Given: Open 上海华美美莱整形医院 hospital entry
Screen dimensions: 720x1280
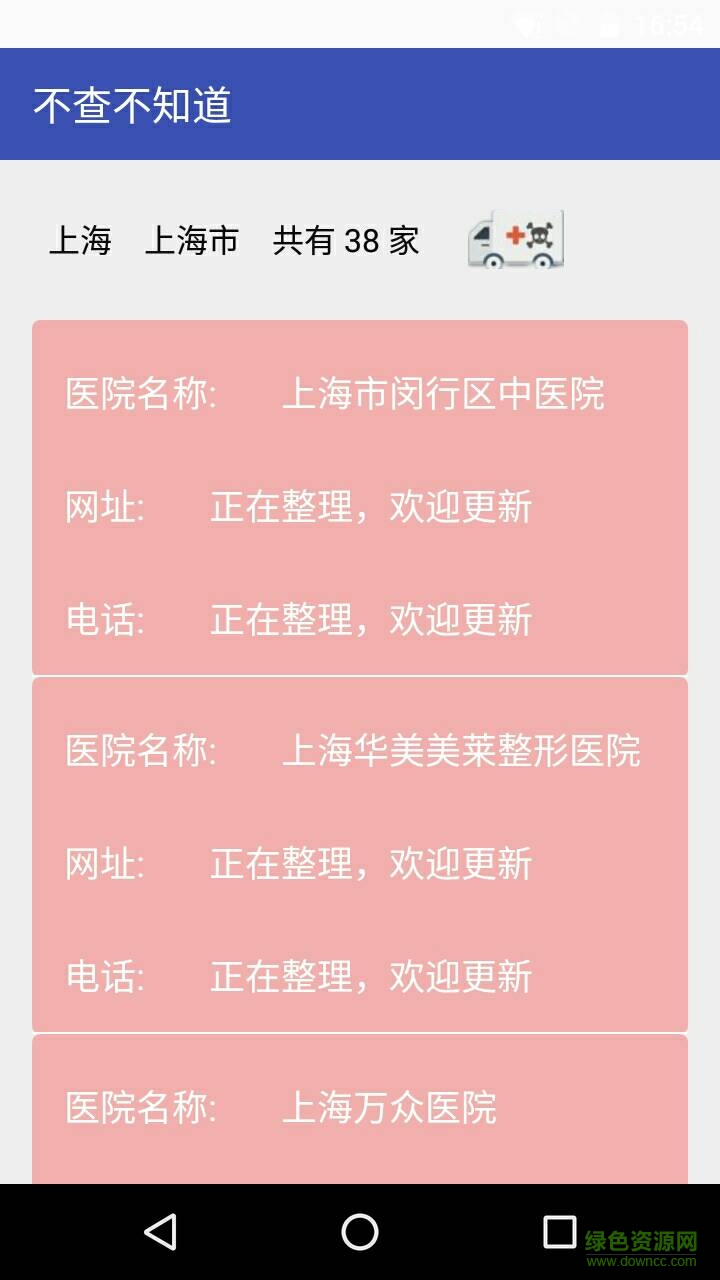Looking at the screenshot, I should (360, 754).
